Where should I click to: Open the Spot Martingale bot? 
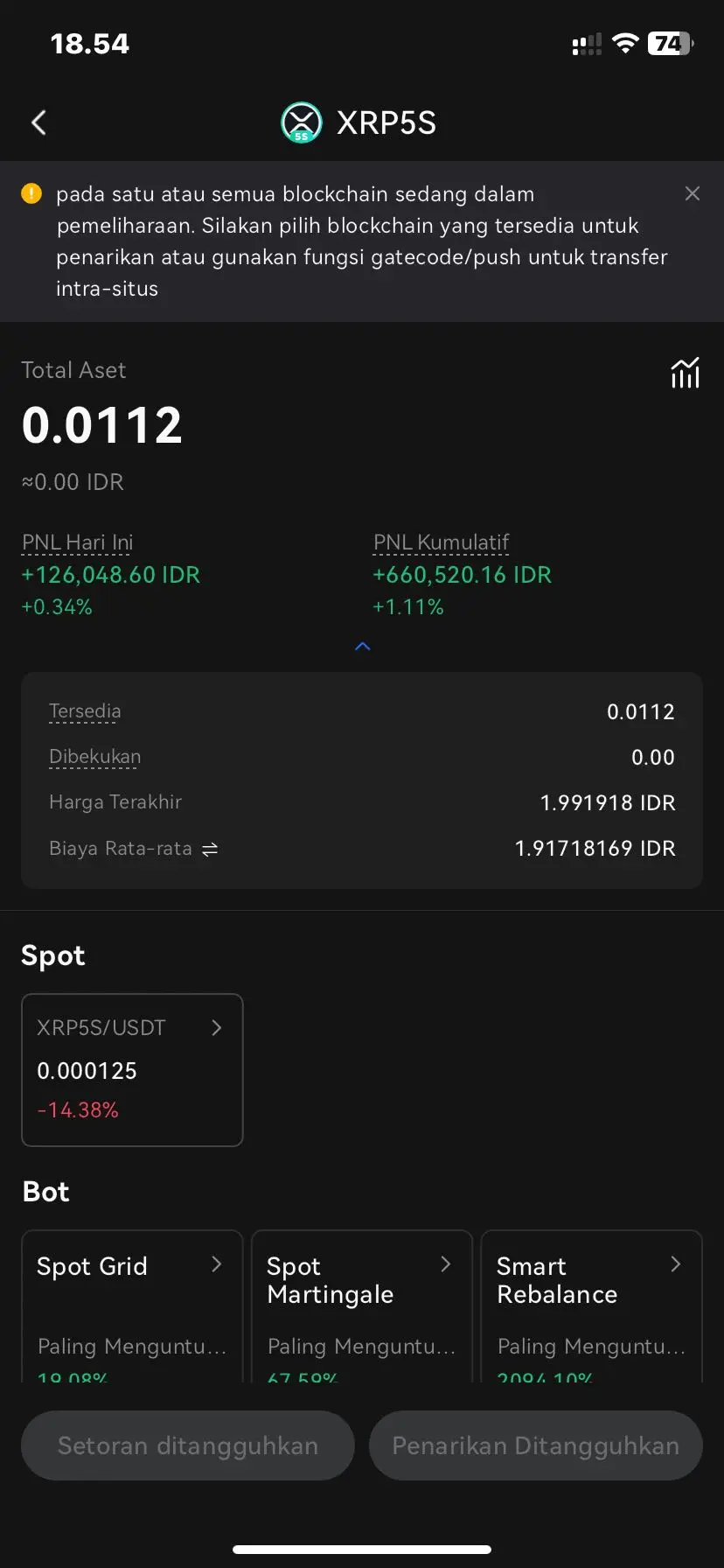(x=361, y=1304)
